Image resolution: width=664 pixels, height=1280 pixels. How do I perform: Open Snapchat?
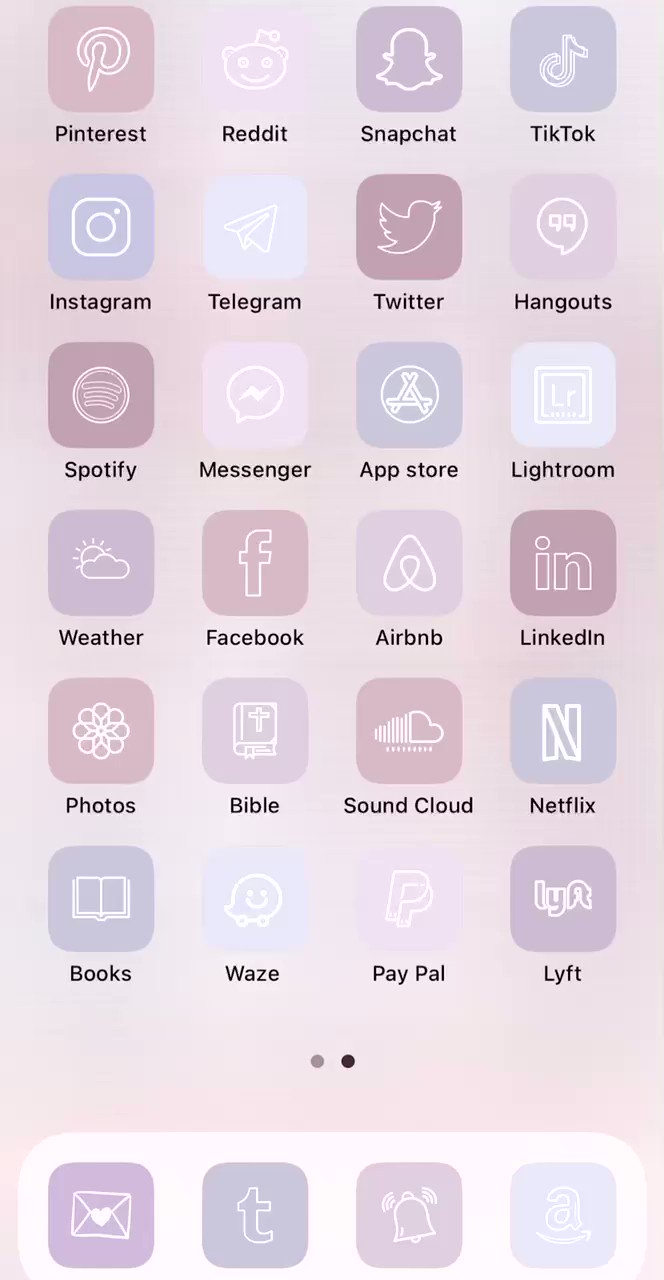(x=409, y=59)
